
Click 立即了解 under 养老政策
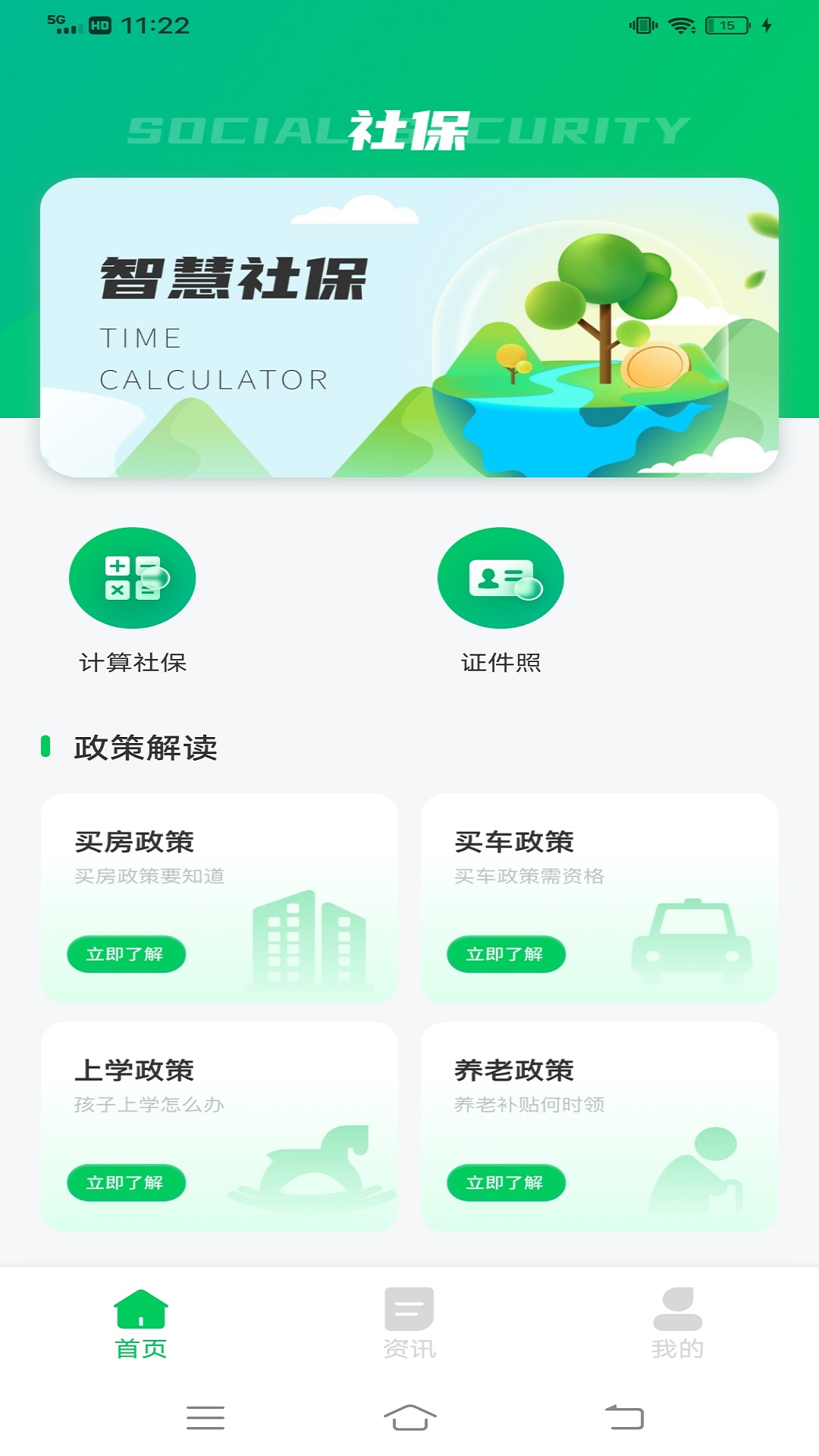tap(507, 1181)
